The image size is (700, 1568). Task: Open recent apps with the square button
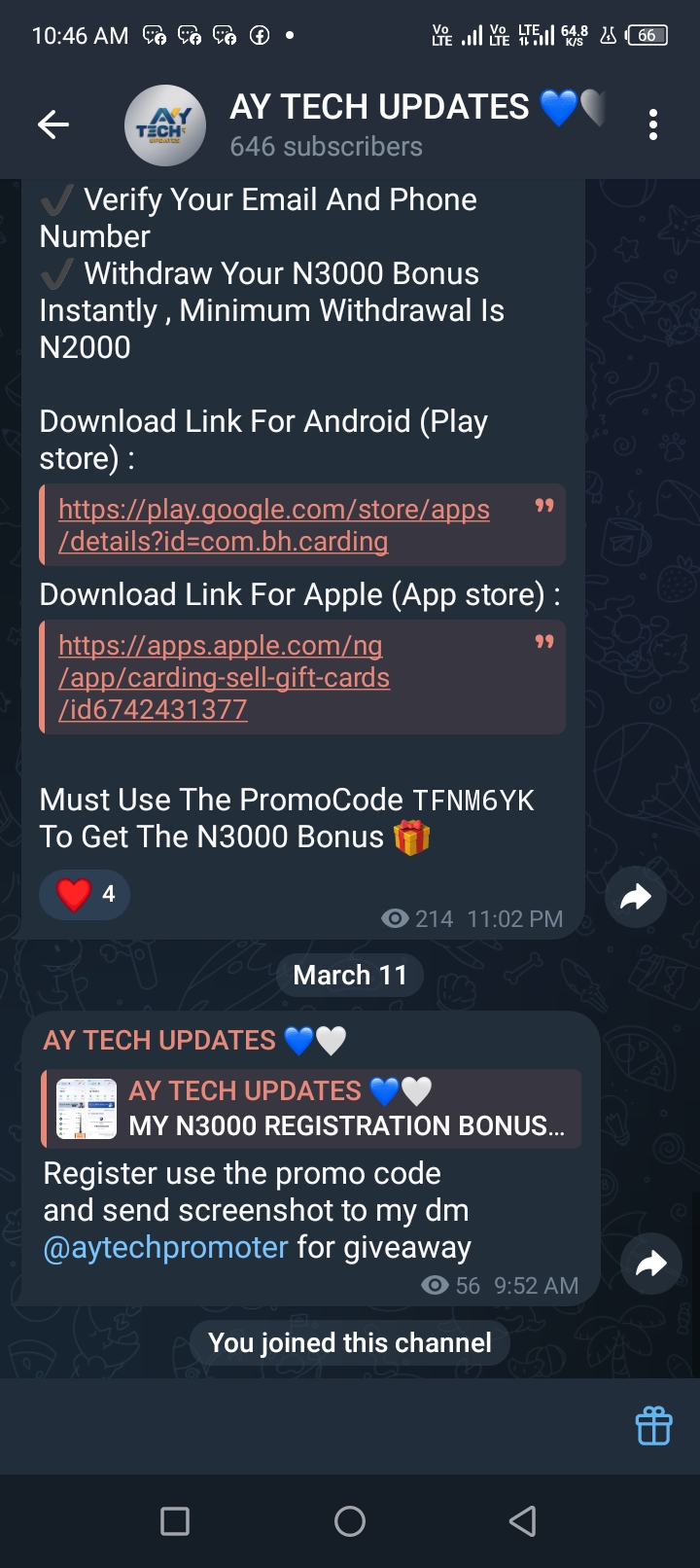pos(175,1520)
